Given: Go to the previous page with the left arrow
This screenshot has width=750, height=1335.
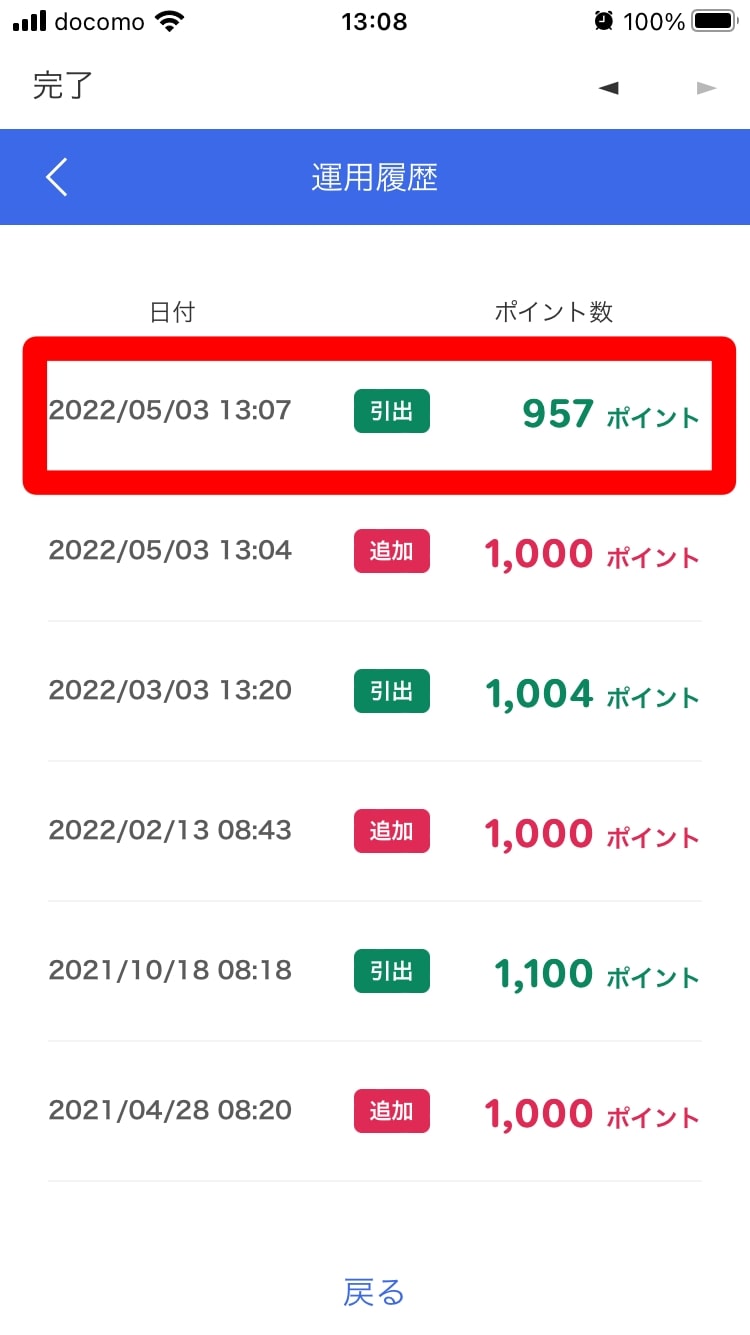Looking at the screenshot, I should point(608,88).
